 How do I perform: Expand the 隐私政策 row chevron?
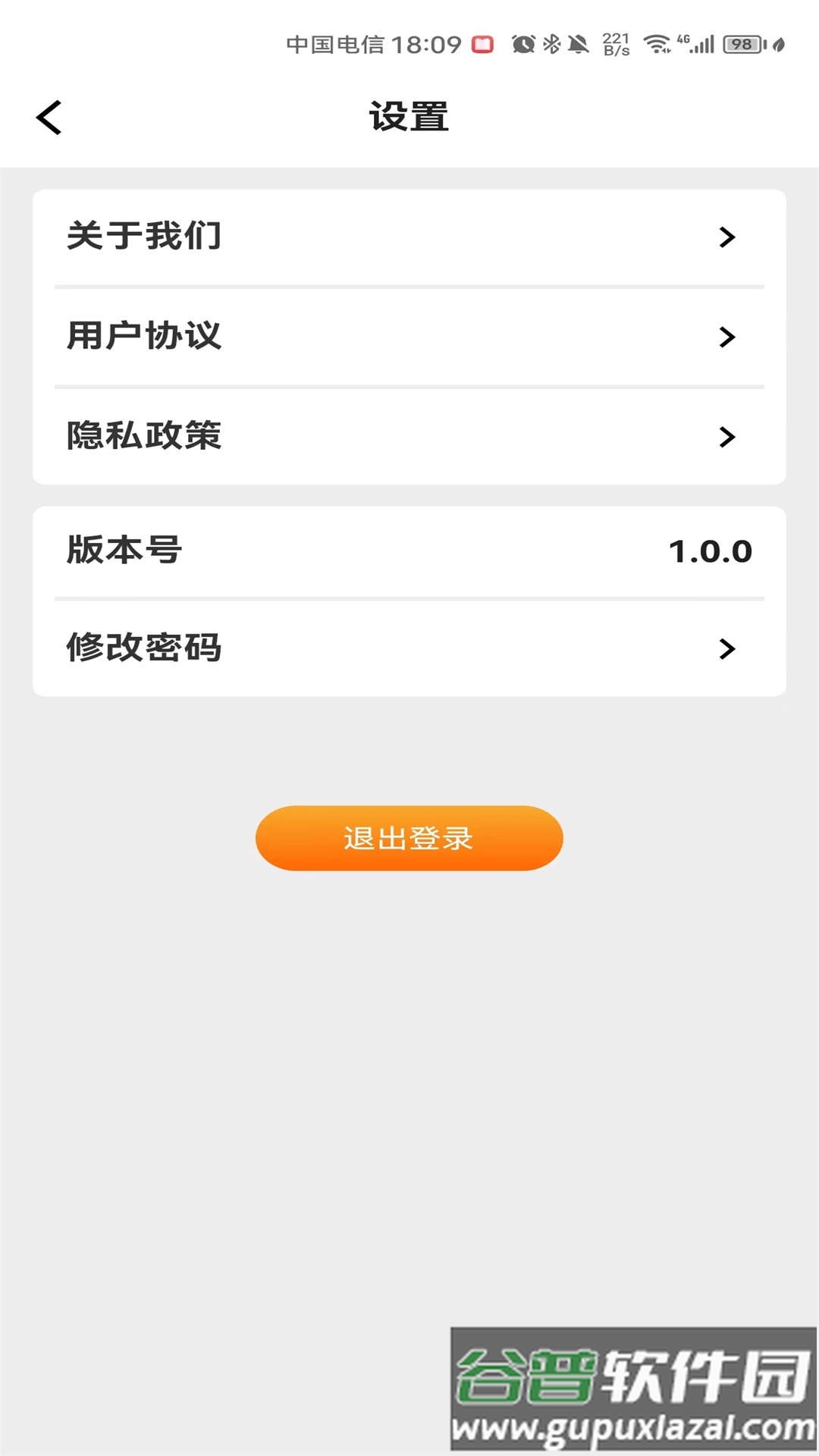727,436
